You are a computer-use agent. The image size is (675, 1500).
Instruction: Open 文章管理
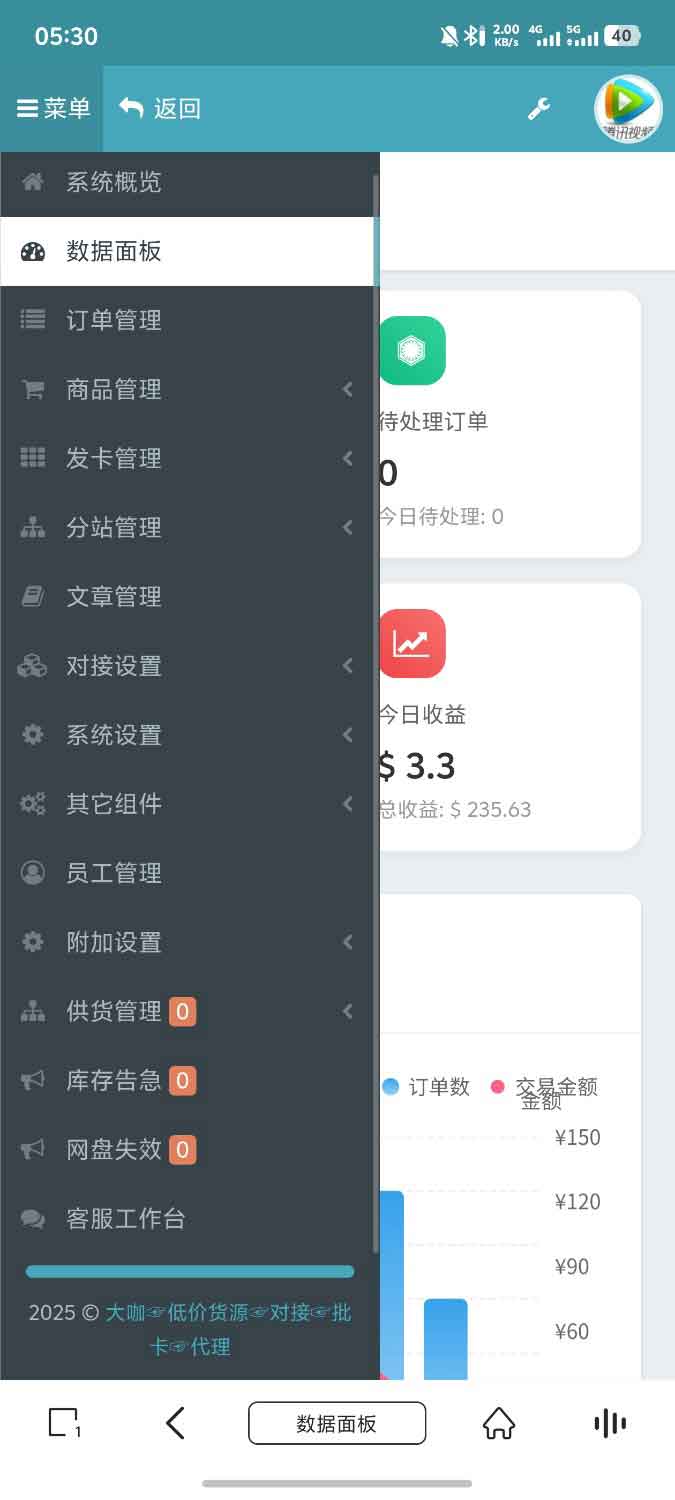tap(114, 597)
